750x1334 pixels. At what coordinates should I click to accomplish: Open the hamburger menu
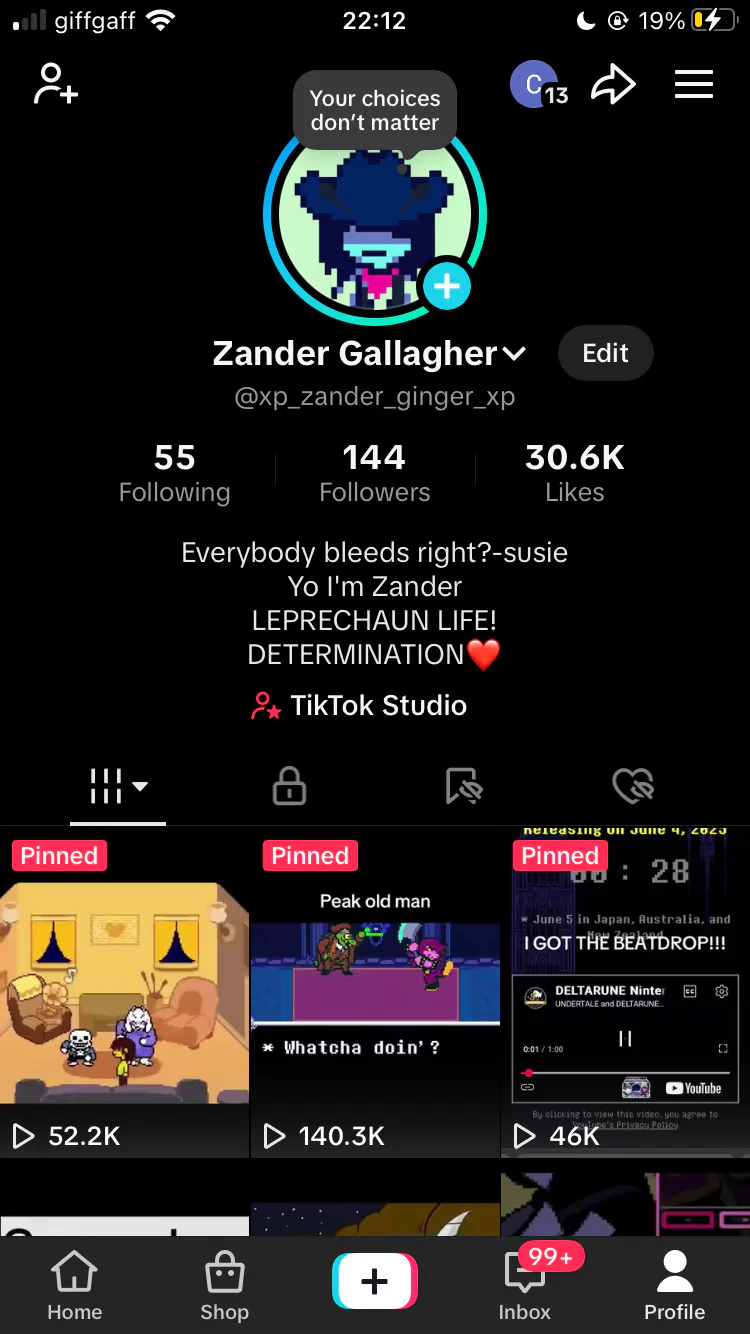(x=694, y=84)
